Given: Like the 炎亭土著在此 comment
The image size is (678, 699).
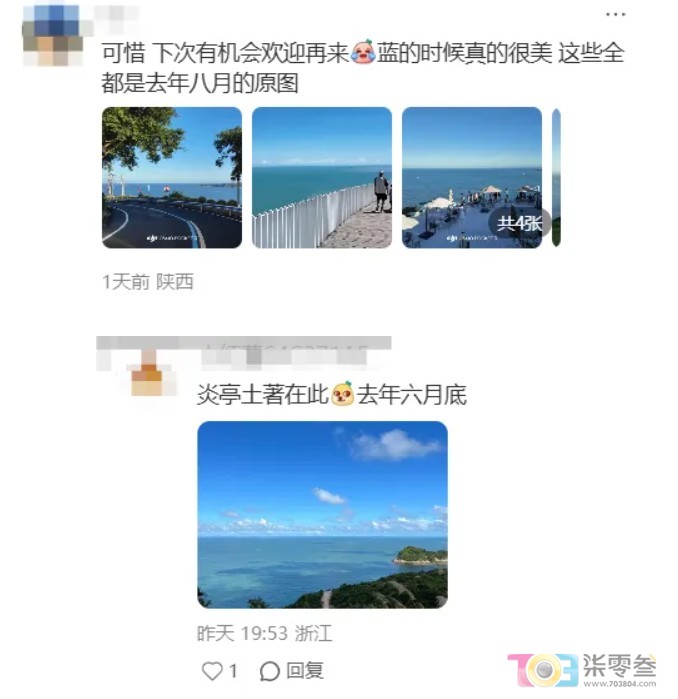Looking at the screenshot, I should tap(219, 671).
